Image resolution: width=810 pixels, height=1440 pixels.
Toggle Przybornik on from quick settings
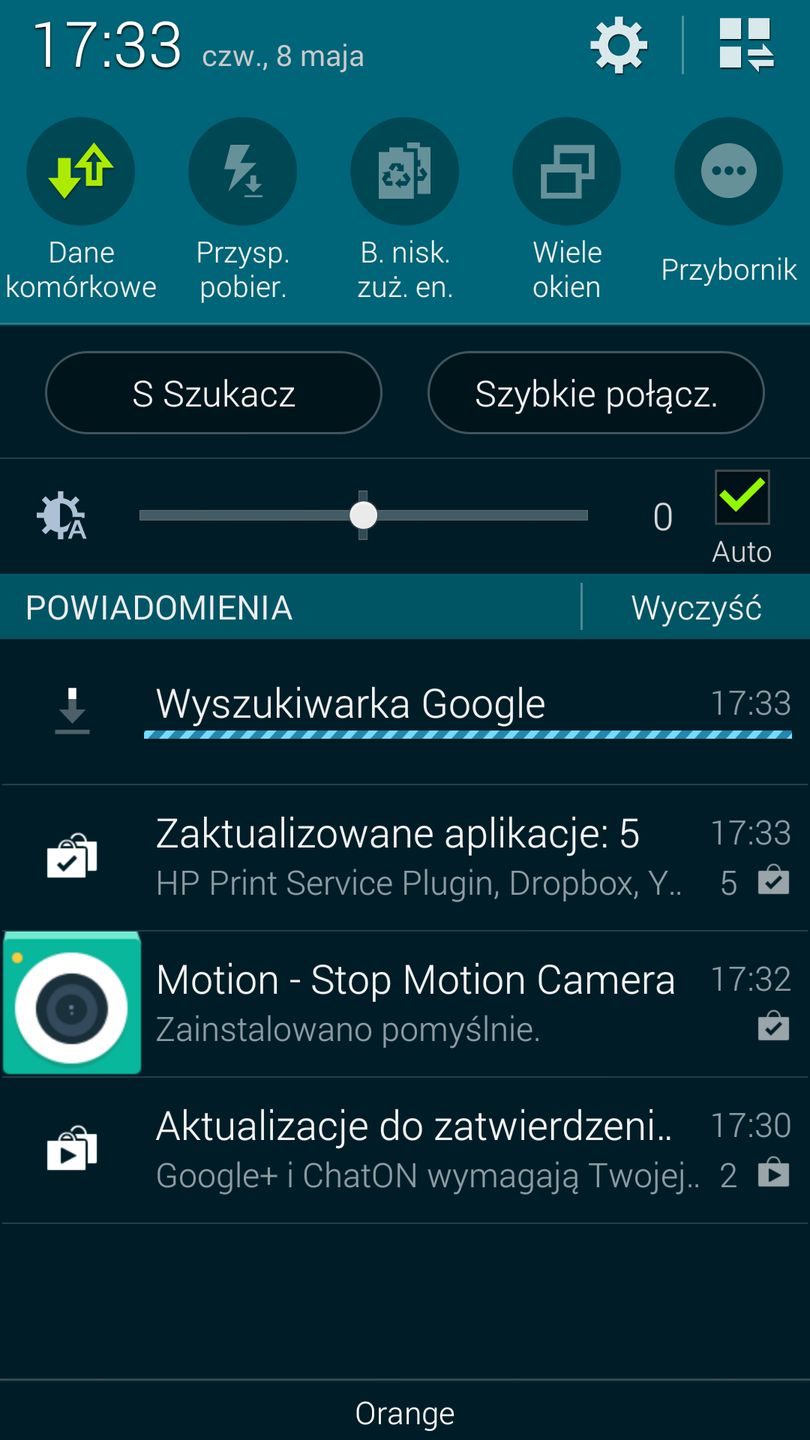tap(728, 171)
